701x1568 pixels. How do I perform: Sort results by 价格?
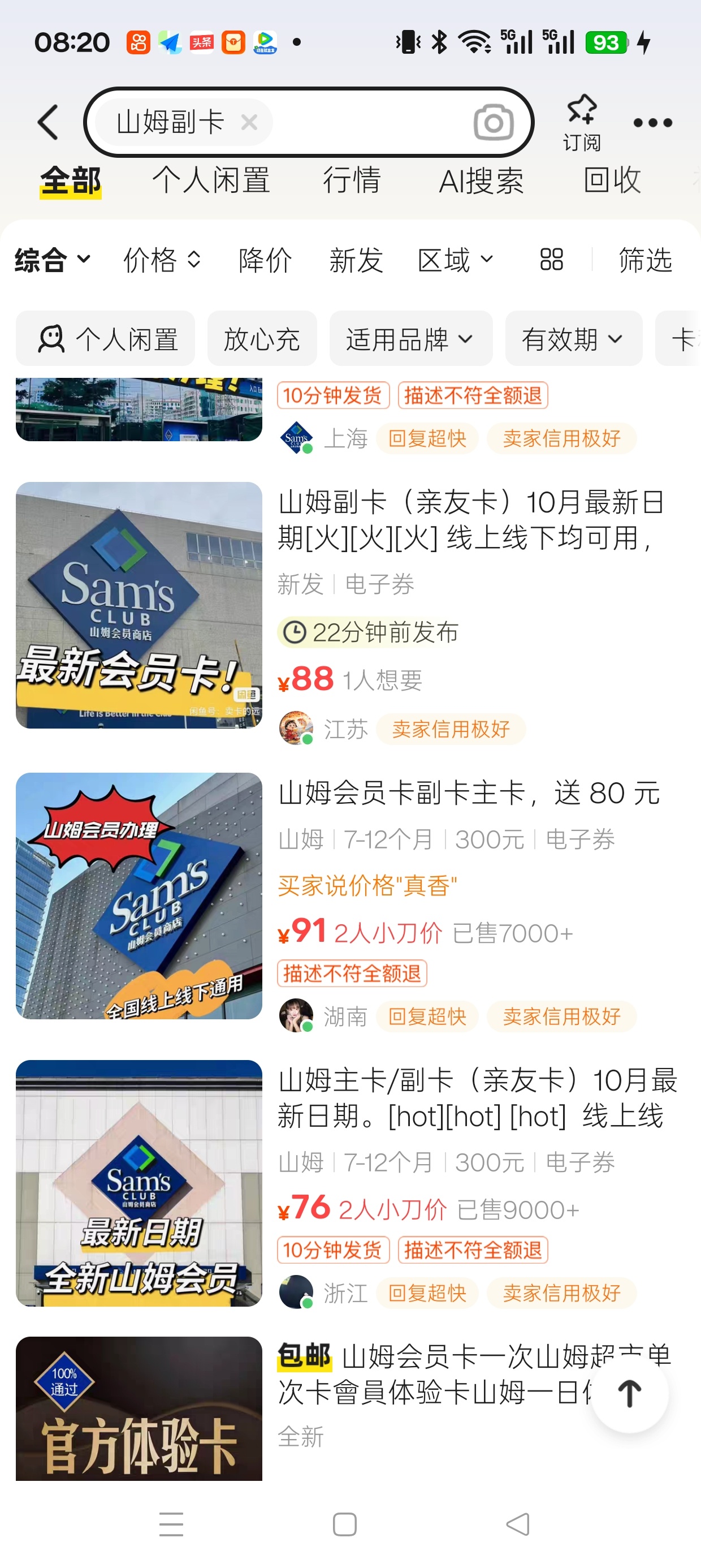[161, 260]
